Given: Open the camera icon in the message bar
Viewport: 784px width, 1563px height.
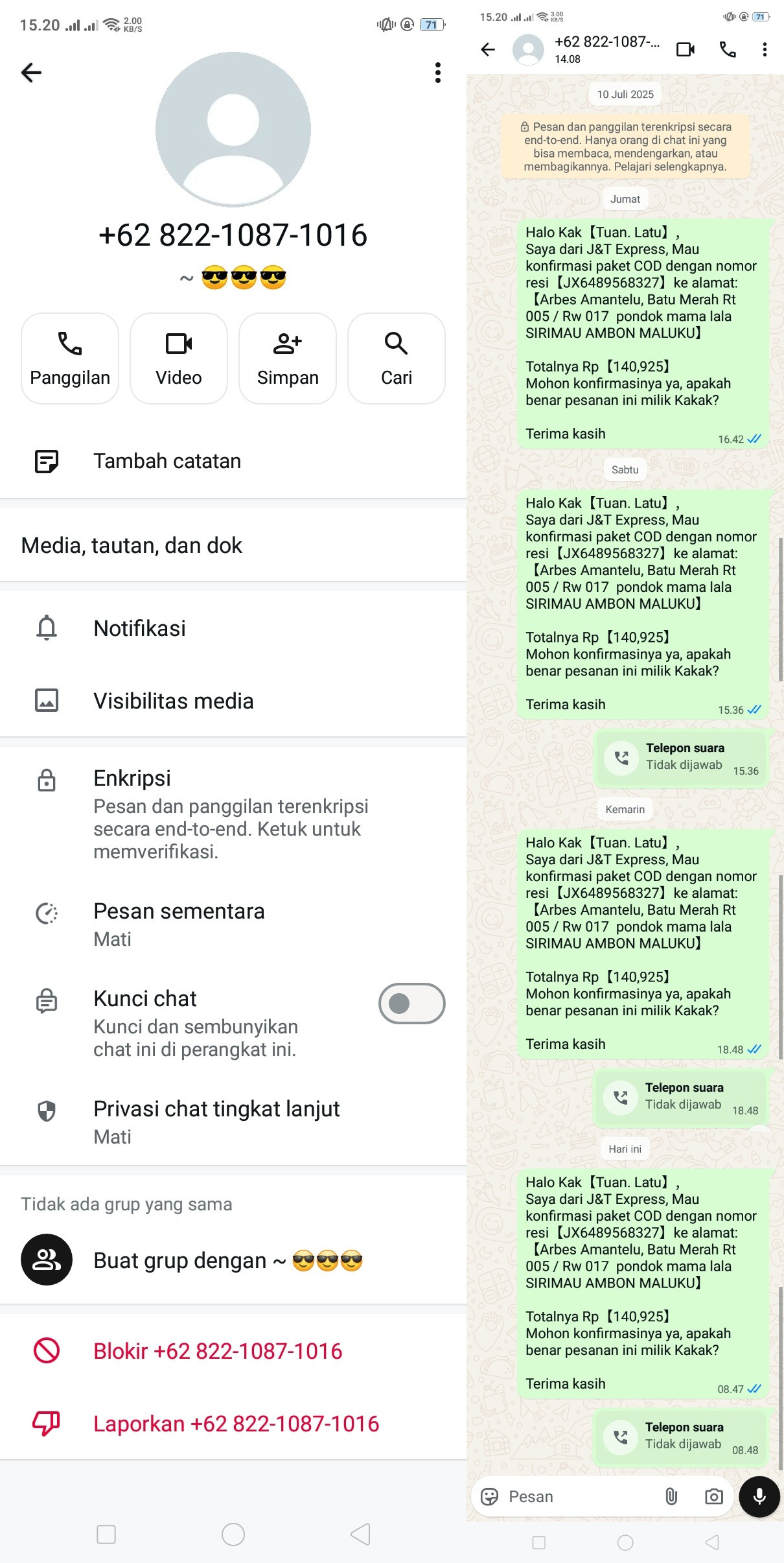Looking at the screenshot, I should [x=713, y=1496].
